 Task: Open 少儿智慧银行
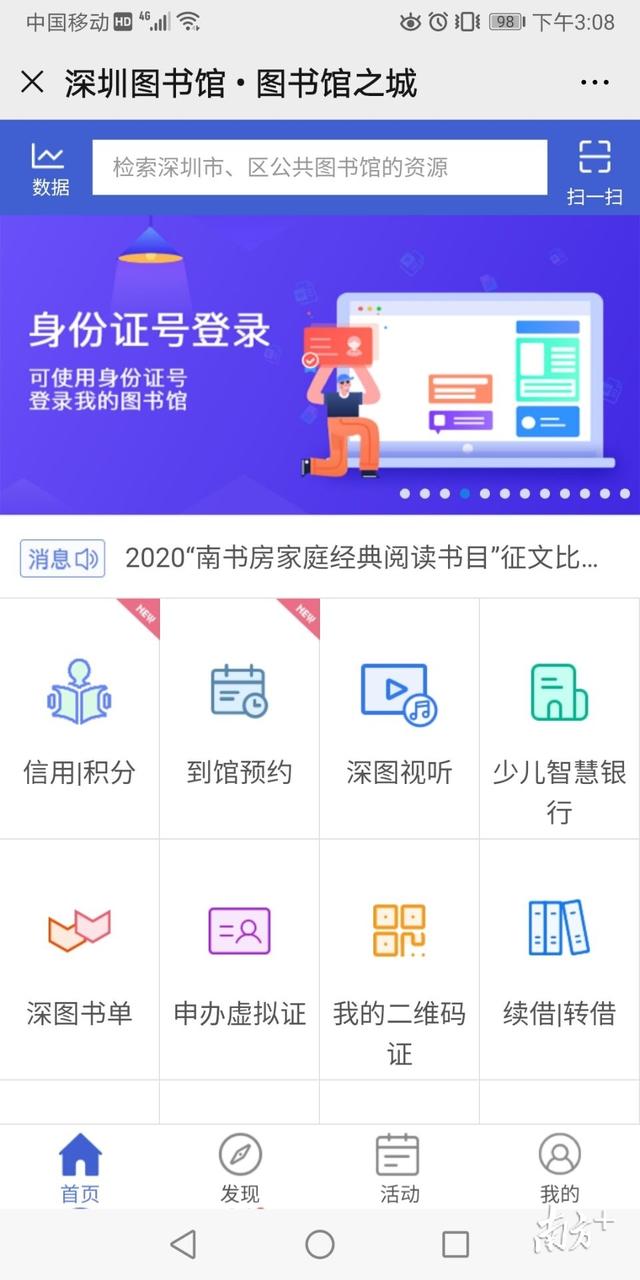coord(560,718)
